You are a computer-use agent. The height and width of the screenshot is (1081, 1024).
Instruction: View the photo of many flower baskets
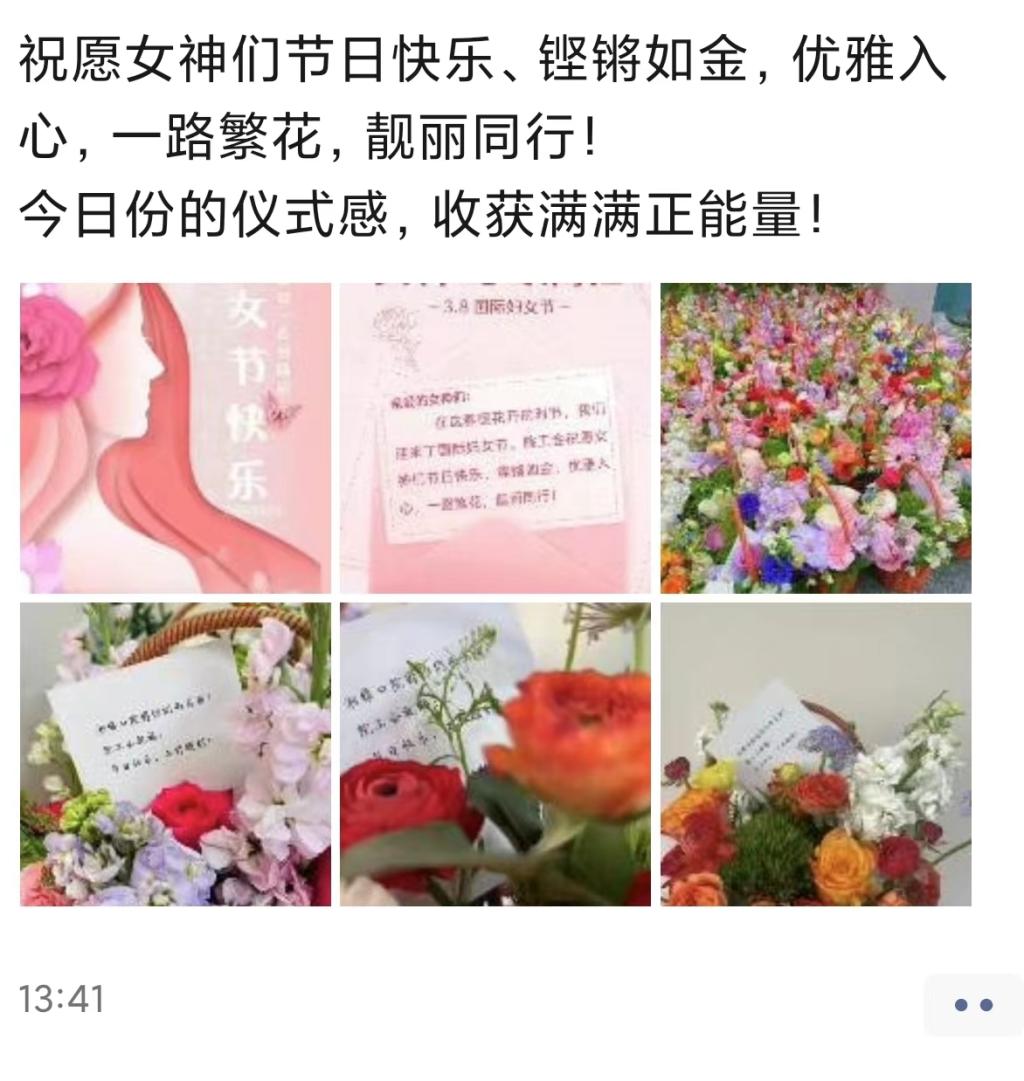pos(815,438)
